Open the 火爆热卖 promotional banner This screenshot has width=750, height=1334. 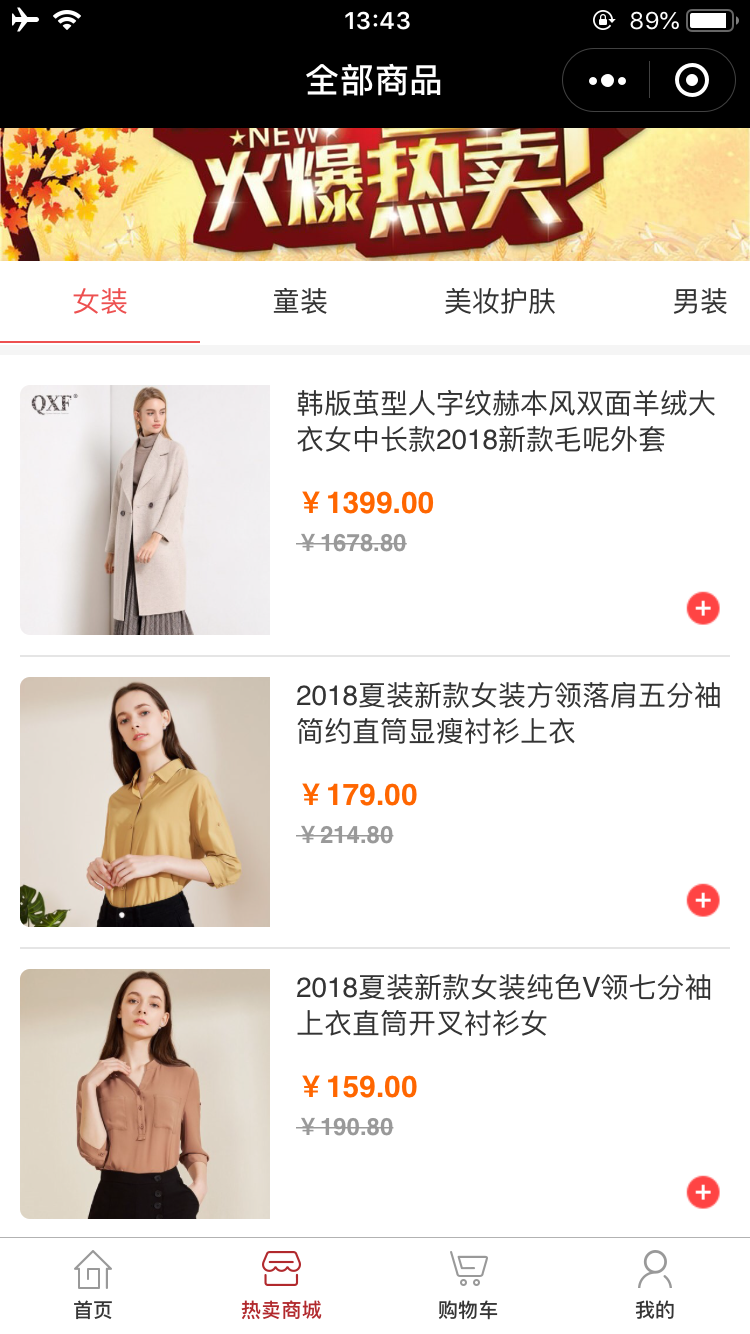(375, 194)
